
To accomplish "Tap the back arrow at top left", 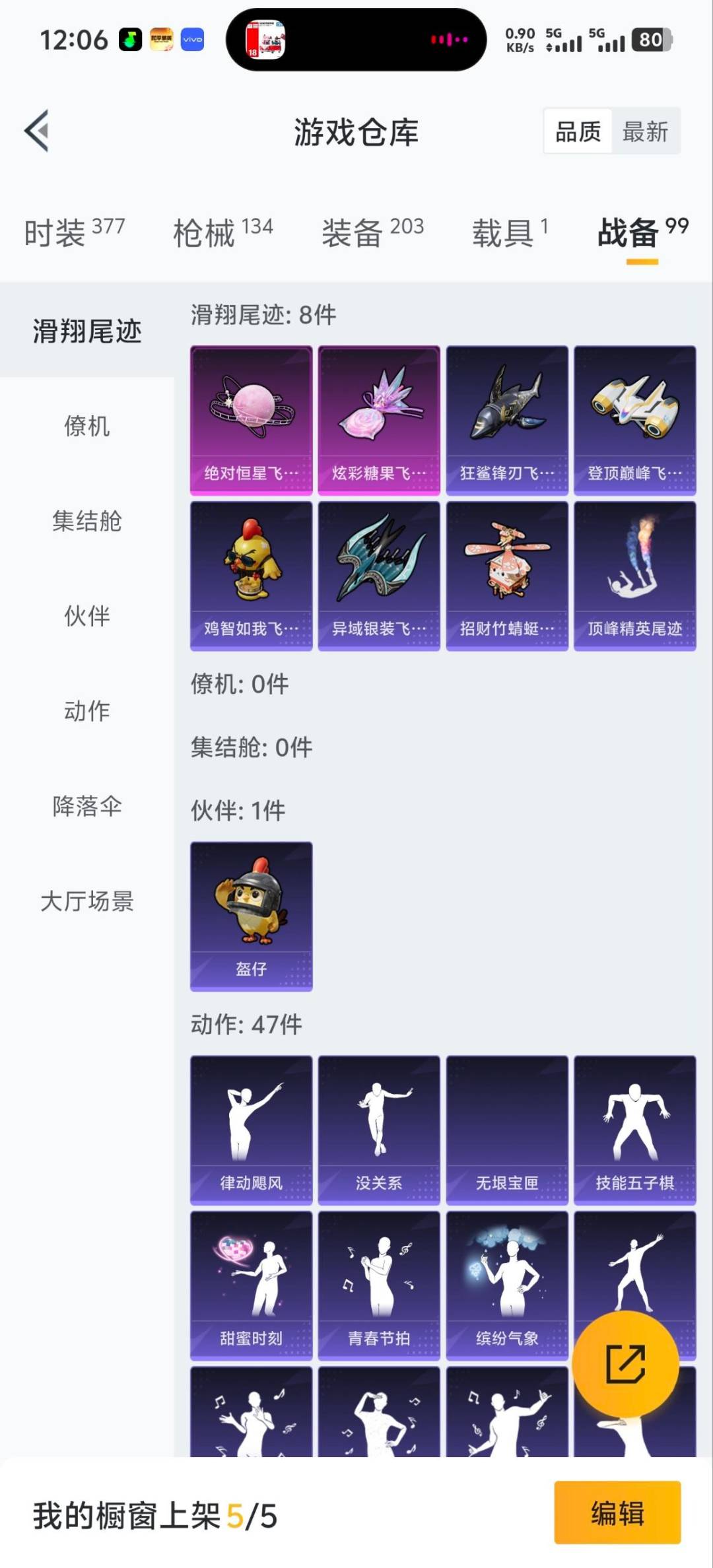I will [36, 130].
